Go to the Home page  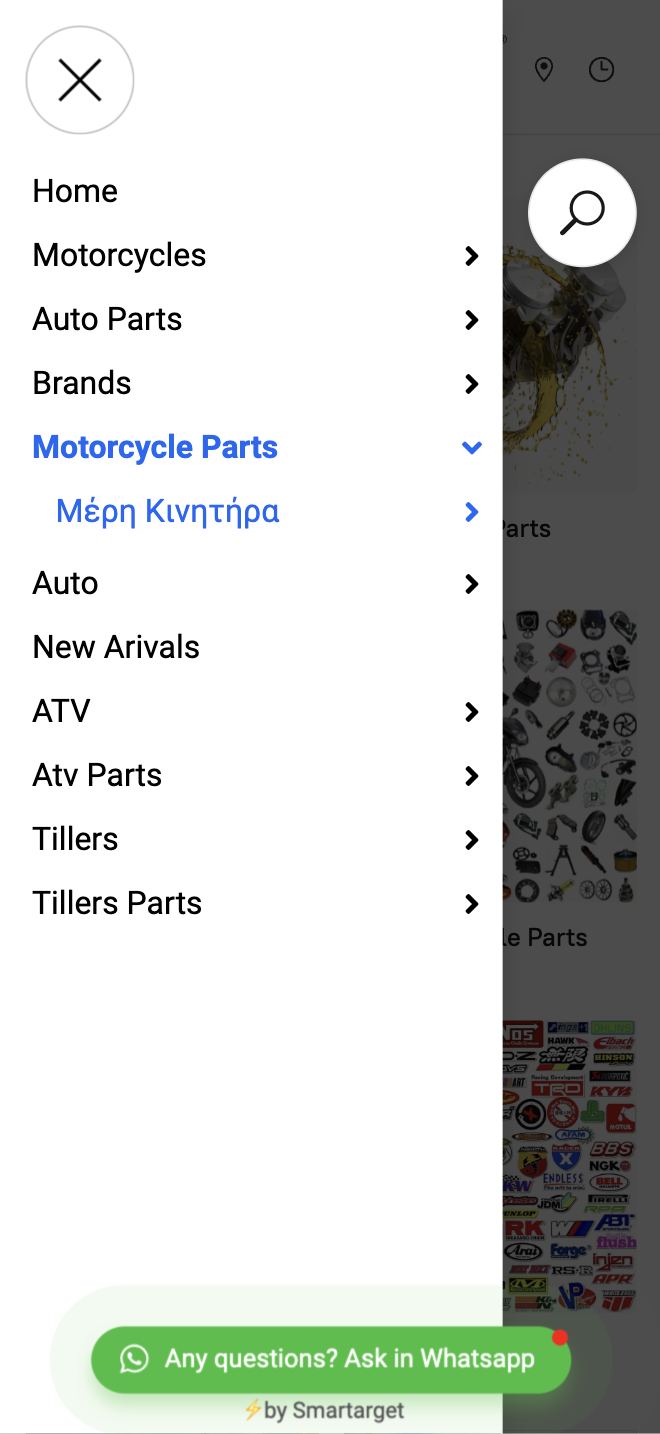tap(75, 191)
